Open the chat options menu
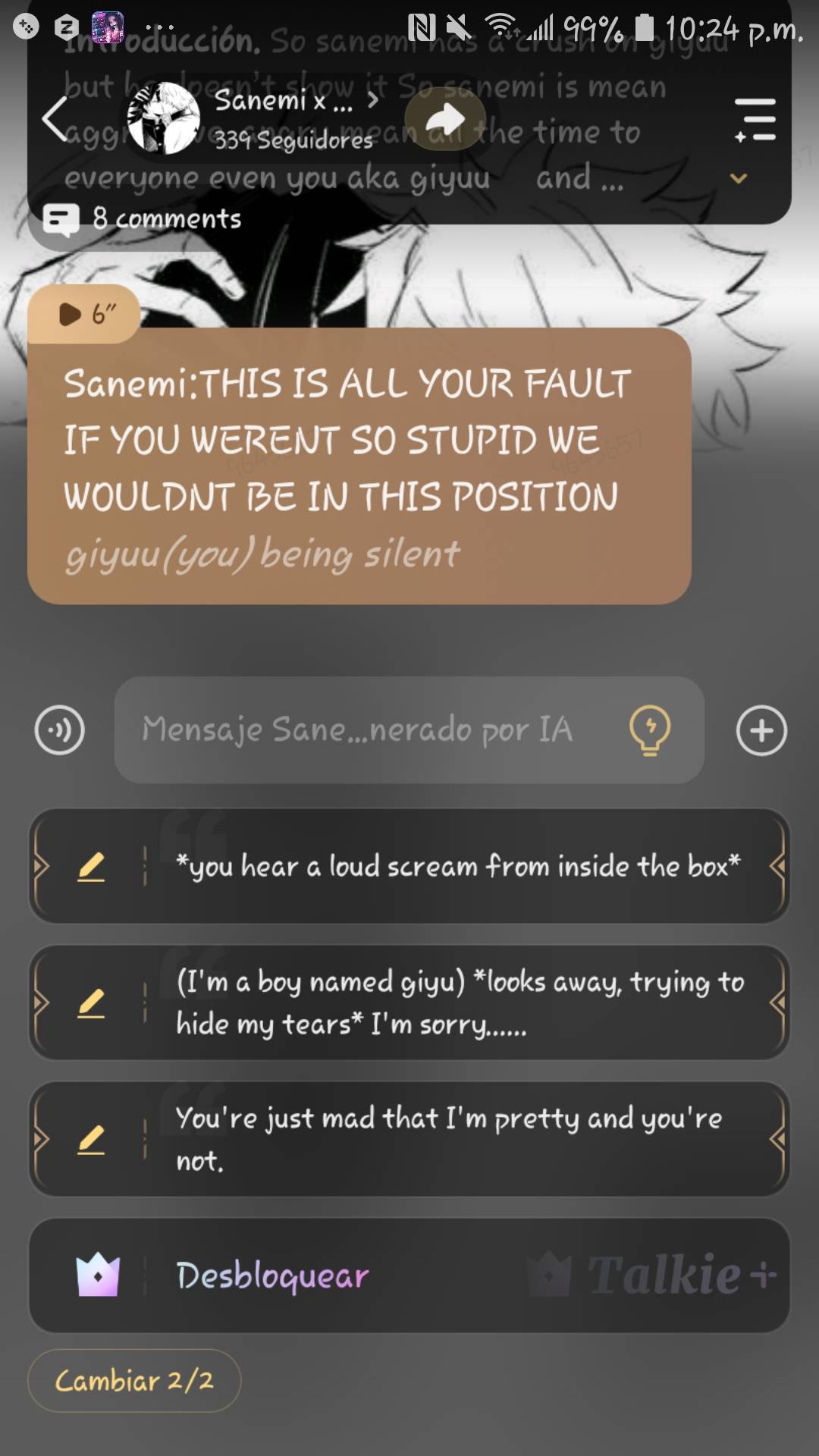The width and height of the screenshot is (819, 1456). point(755,119)
